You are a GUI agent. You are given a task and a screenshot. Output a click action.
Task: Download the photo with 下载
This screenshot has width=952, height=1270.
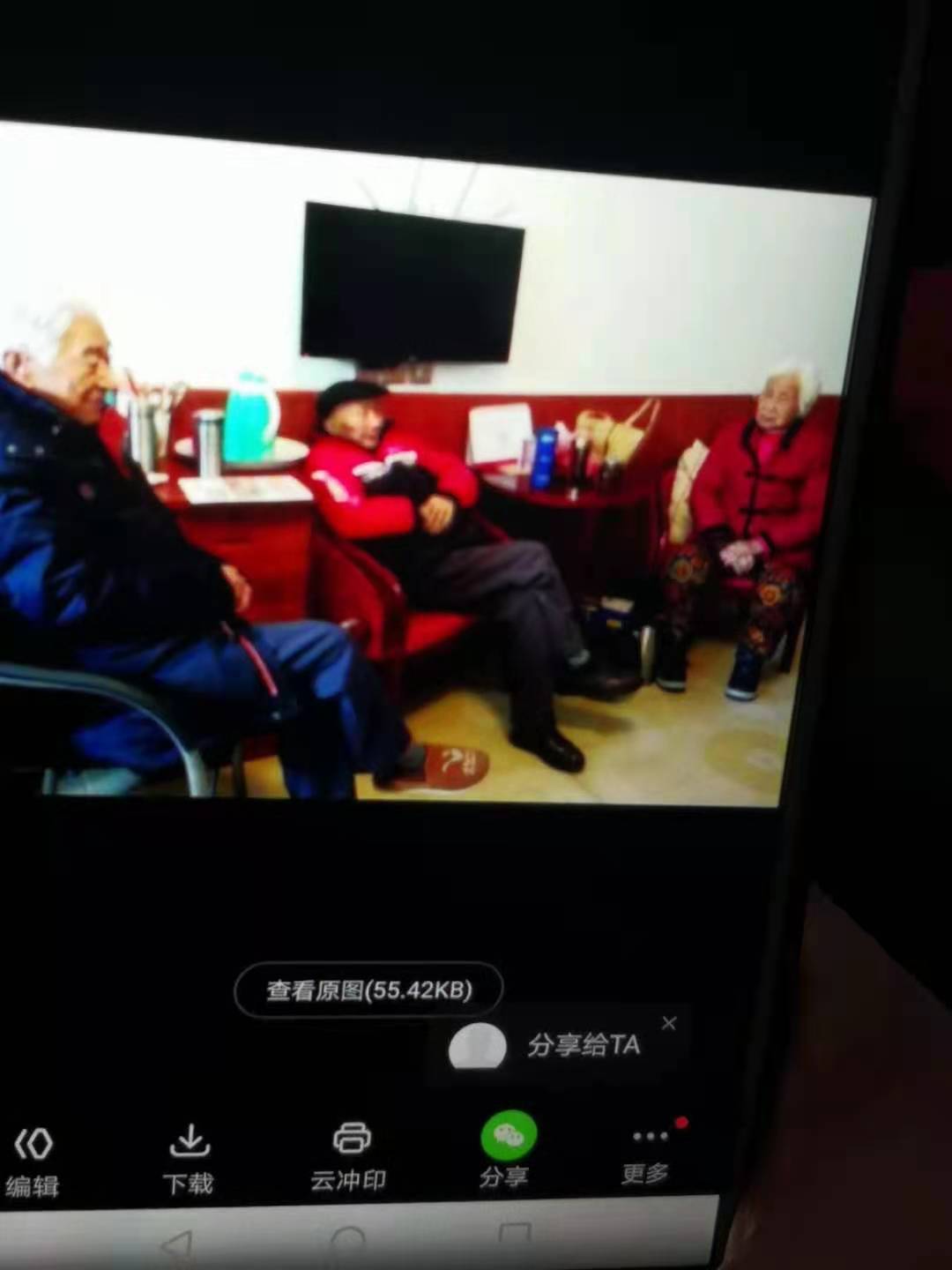[189, 1159]
